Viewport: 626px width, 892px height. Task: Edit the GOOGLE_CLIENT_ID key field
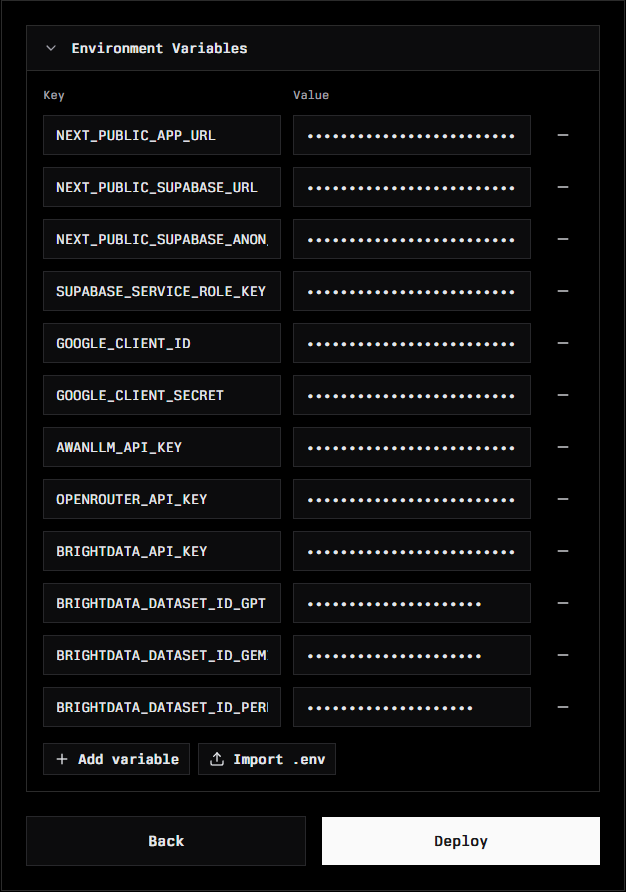[x=161, y=343]
